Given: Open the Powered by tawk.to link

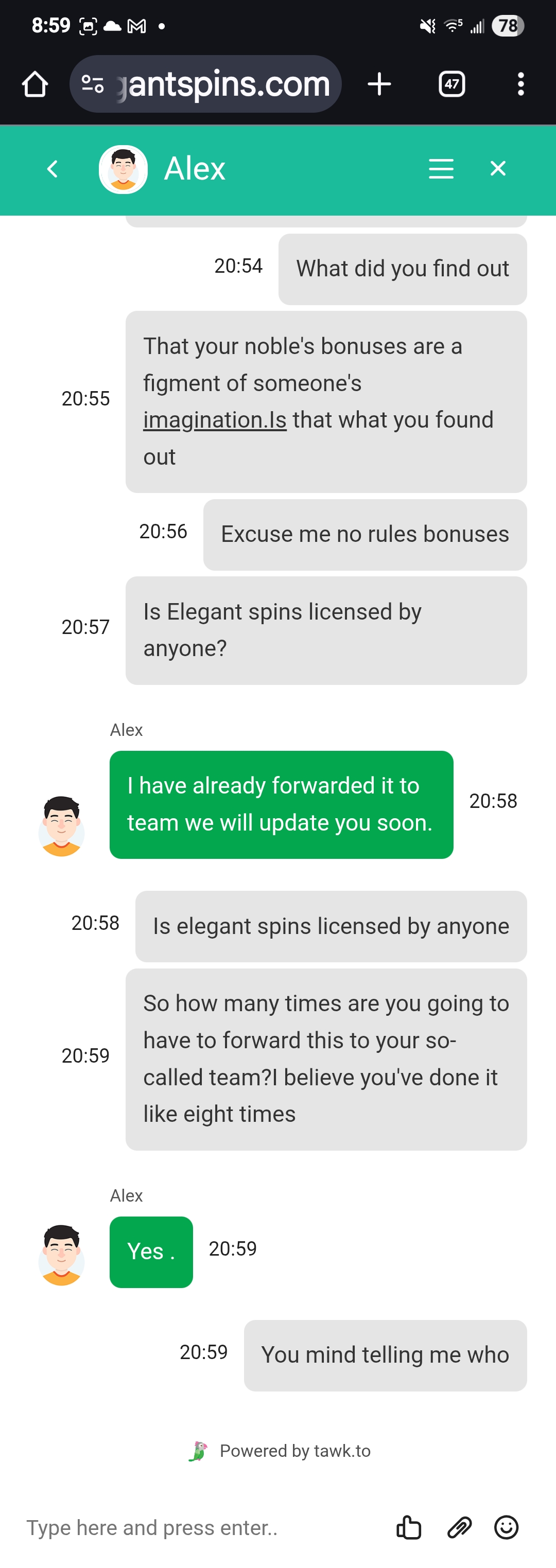Looking at the screenshot, I should [x=280, y=1451].
